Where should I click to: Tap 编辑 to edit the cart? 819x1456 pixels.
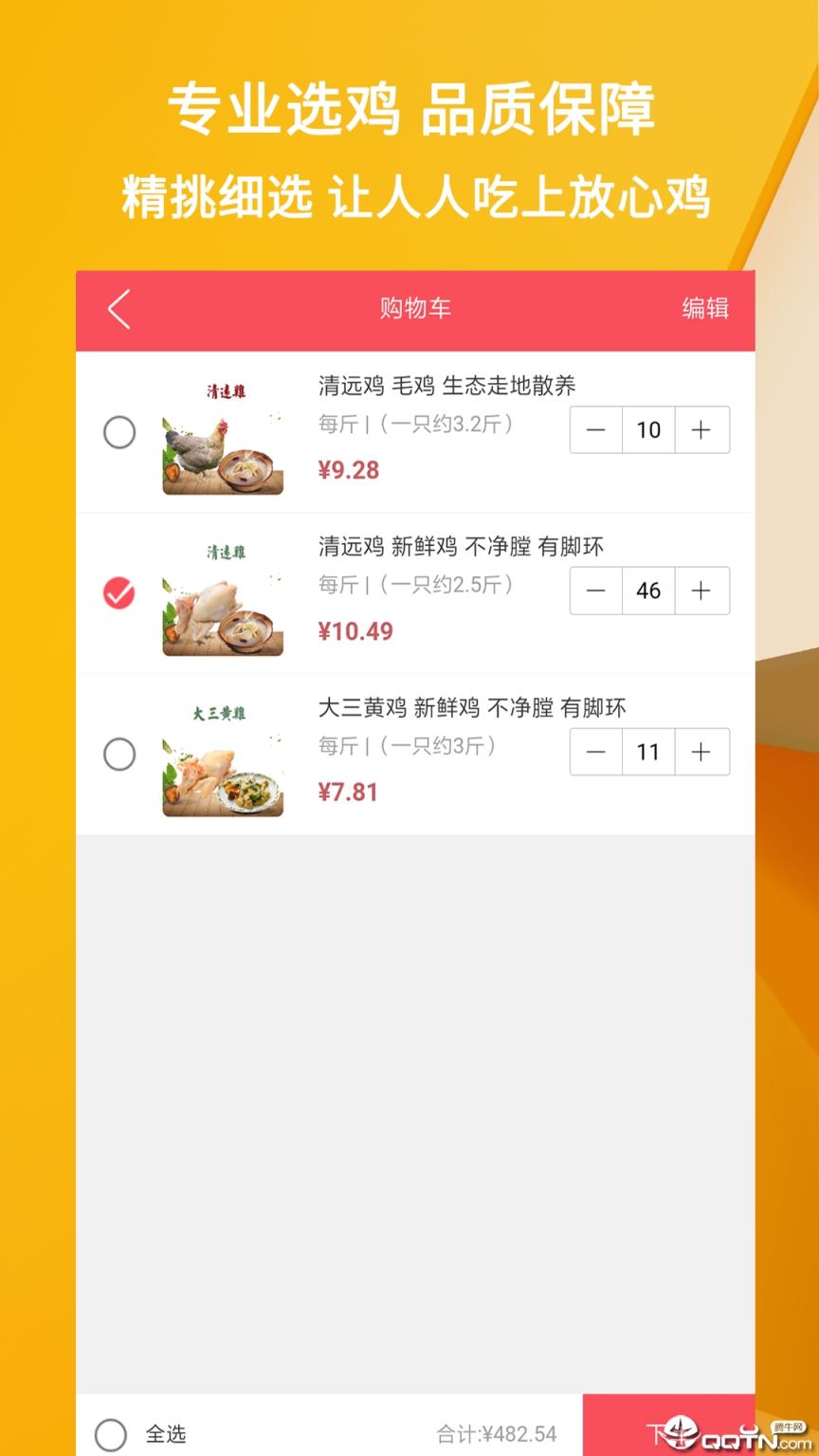[704, 309]
